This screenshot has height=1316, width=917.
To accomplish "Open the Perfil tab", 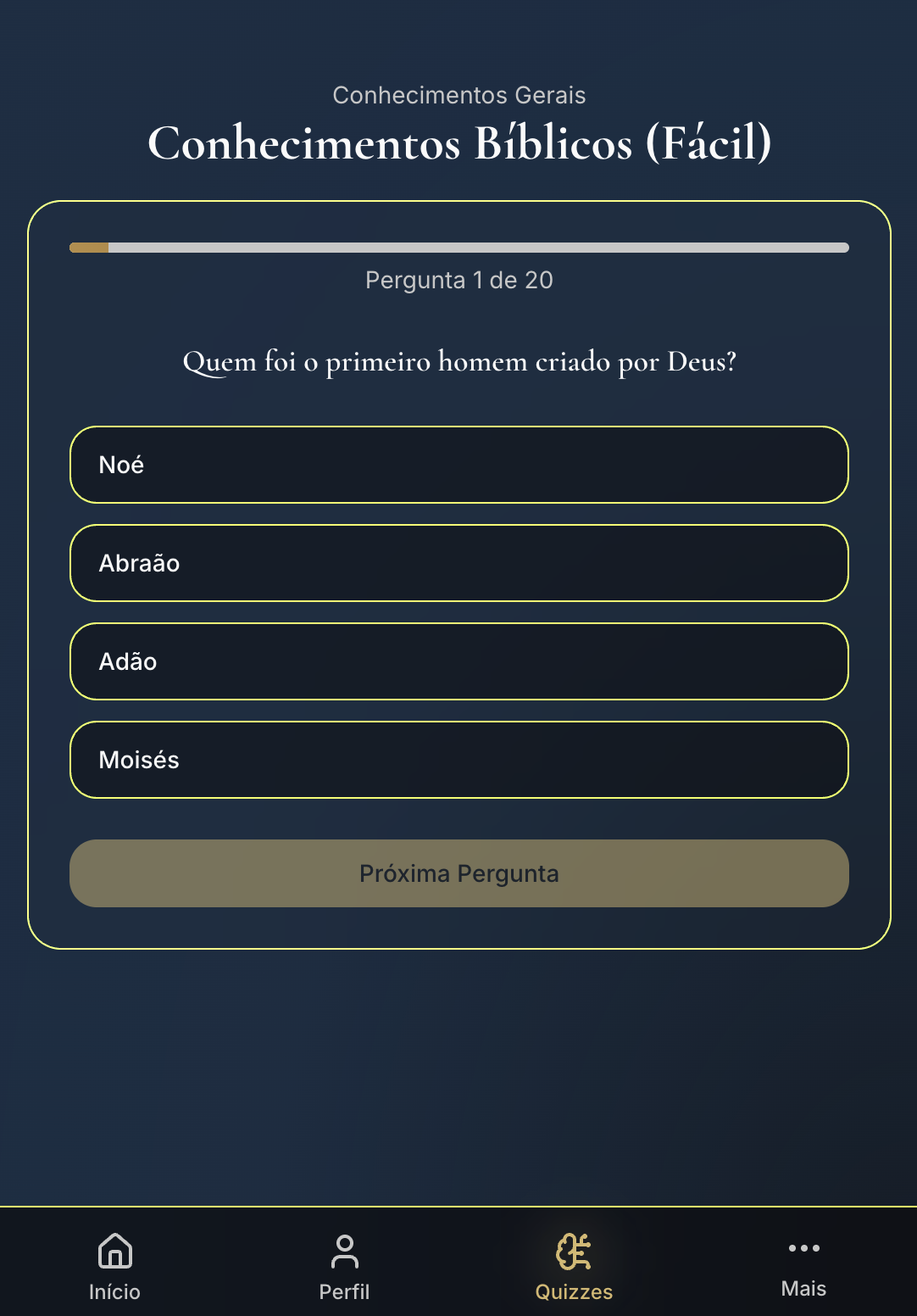I will [344, 1265].
